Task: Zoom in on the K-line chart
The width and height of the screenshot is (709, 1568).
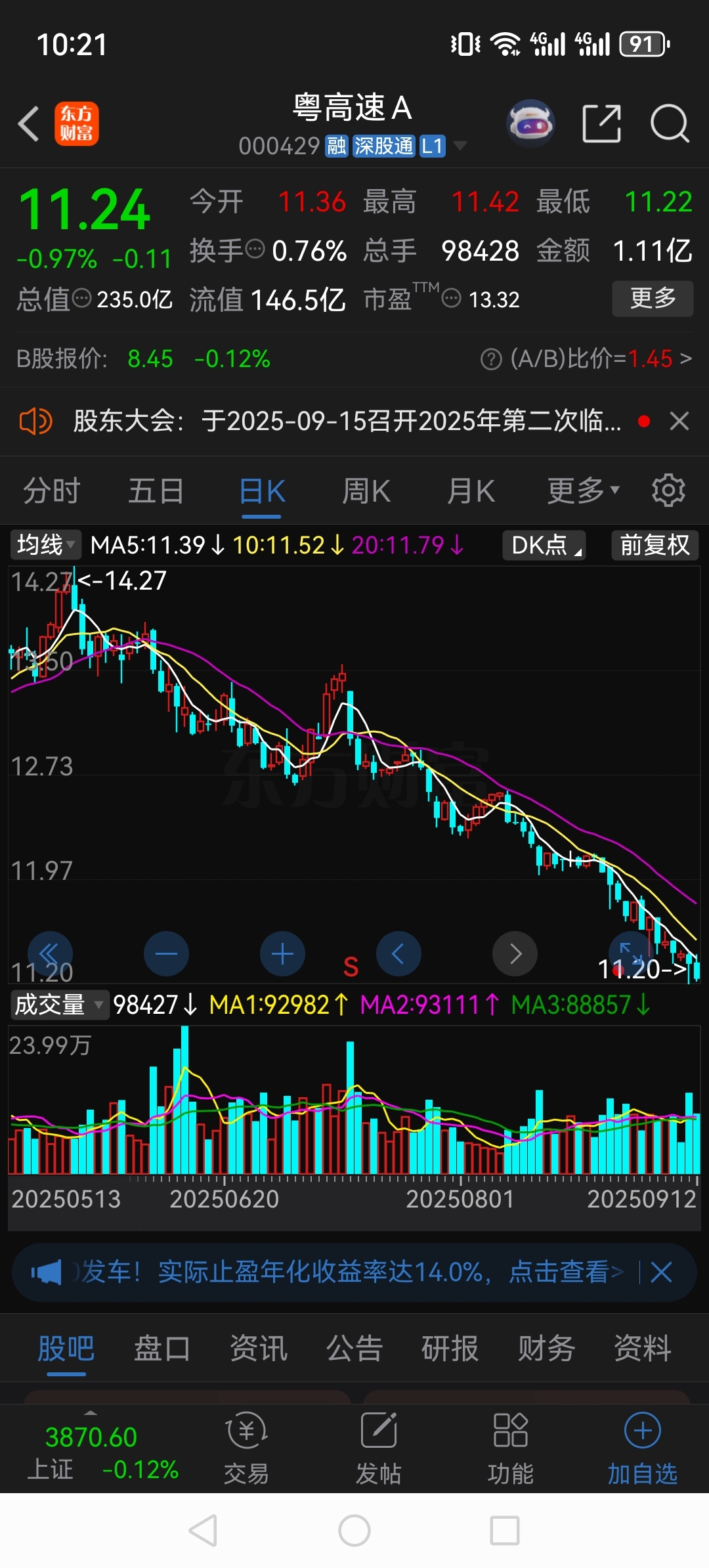Action: pos(282,954)
